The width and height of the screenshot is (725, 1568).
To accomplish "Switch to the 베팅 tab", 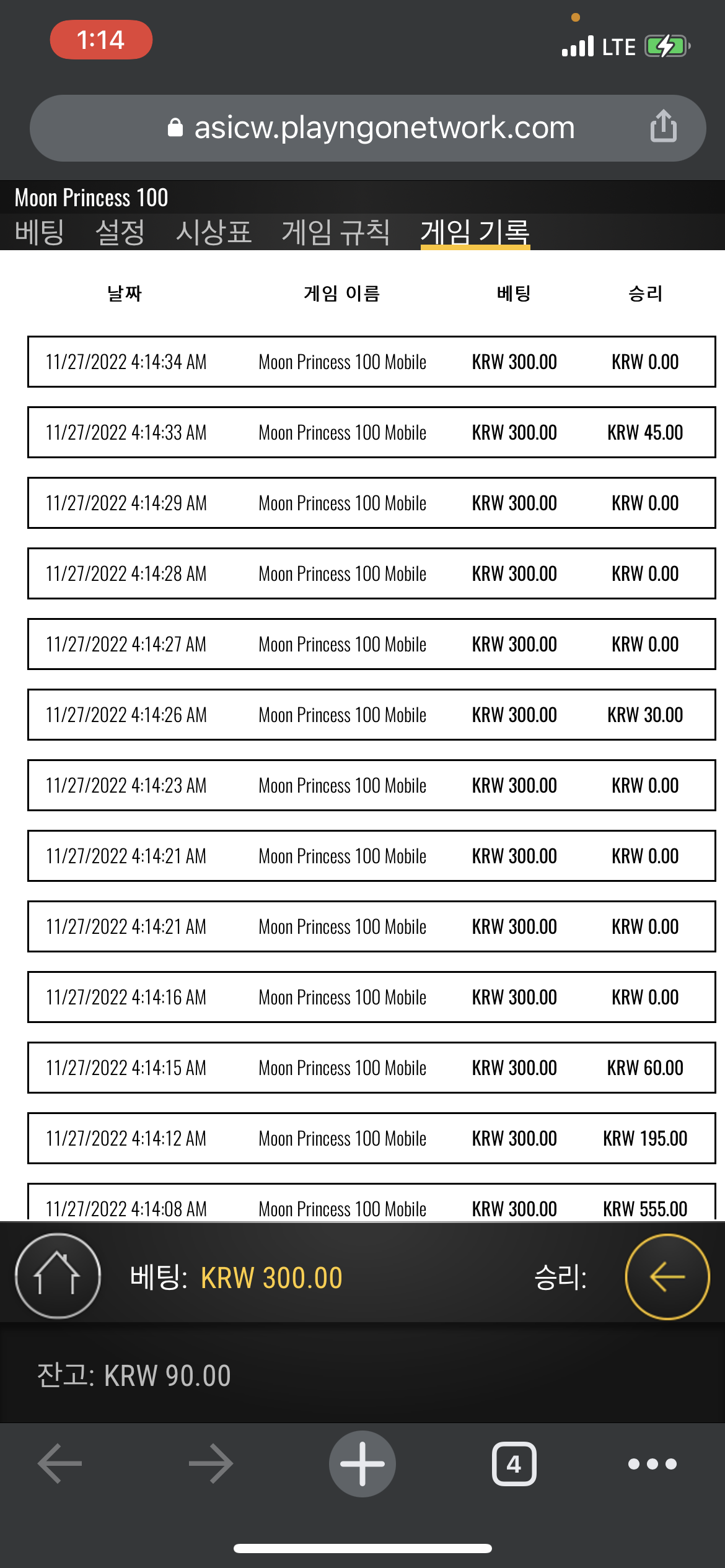I will (40, 232).
